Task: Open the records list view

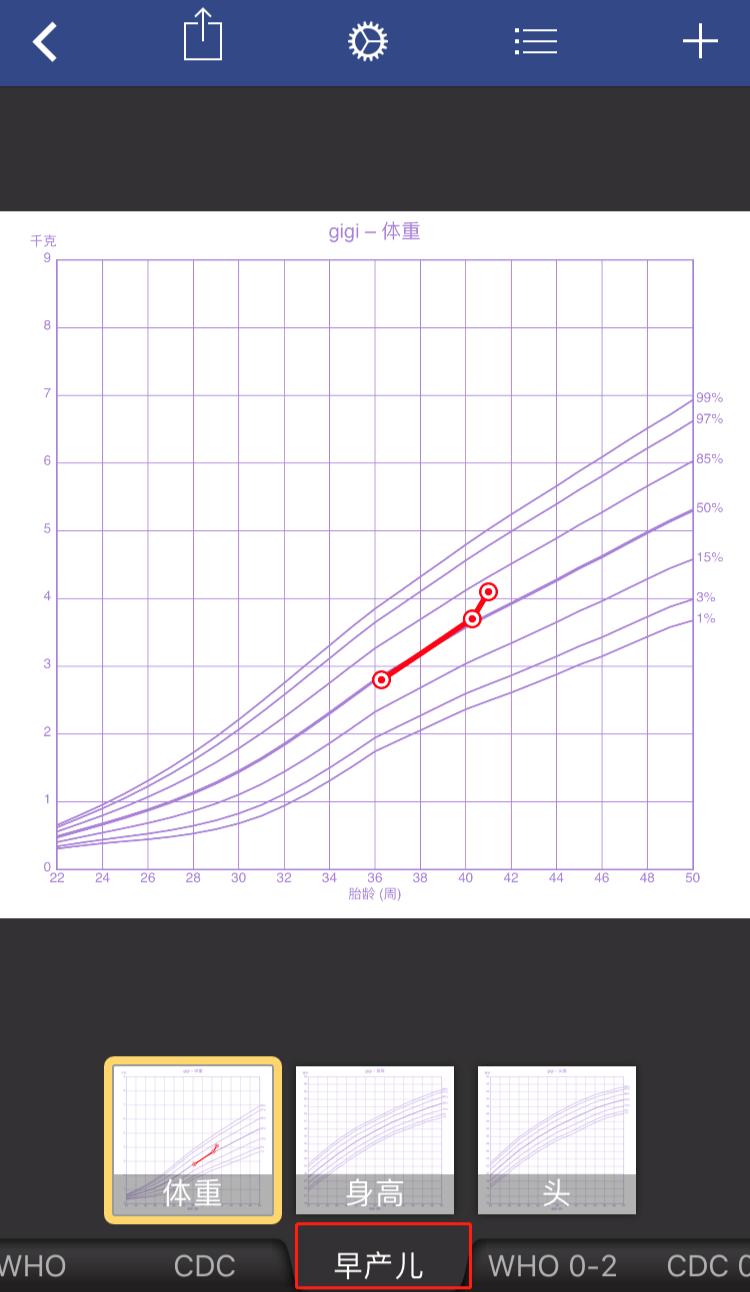Action: click(x=535, y=42)
